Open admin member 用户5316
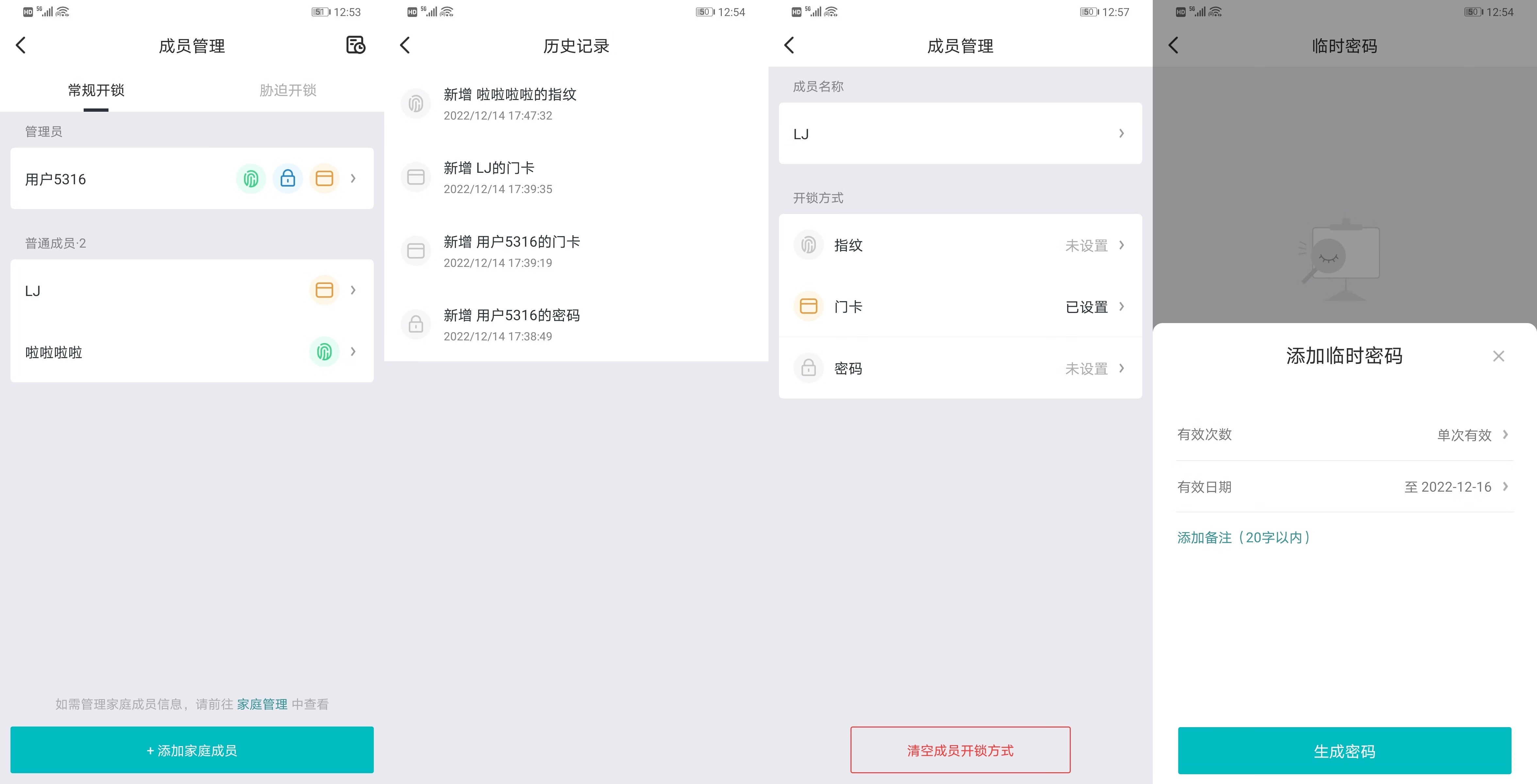Screen dimensions: 1537x784 [191, 178]
